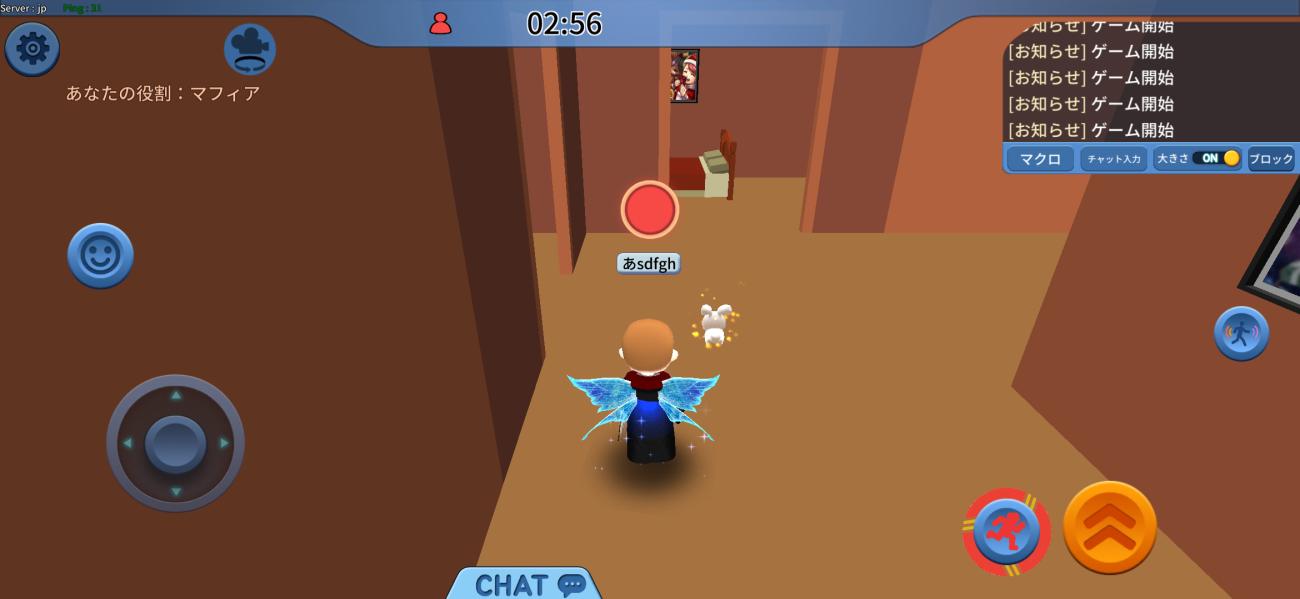The height and width of the screenshot is (599, 1300).
Task: Jump with the orange arrow button
Action: [x=1109, y=528]
